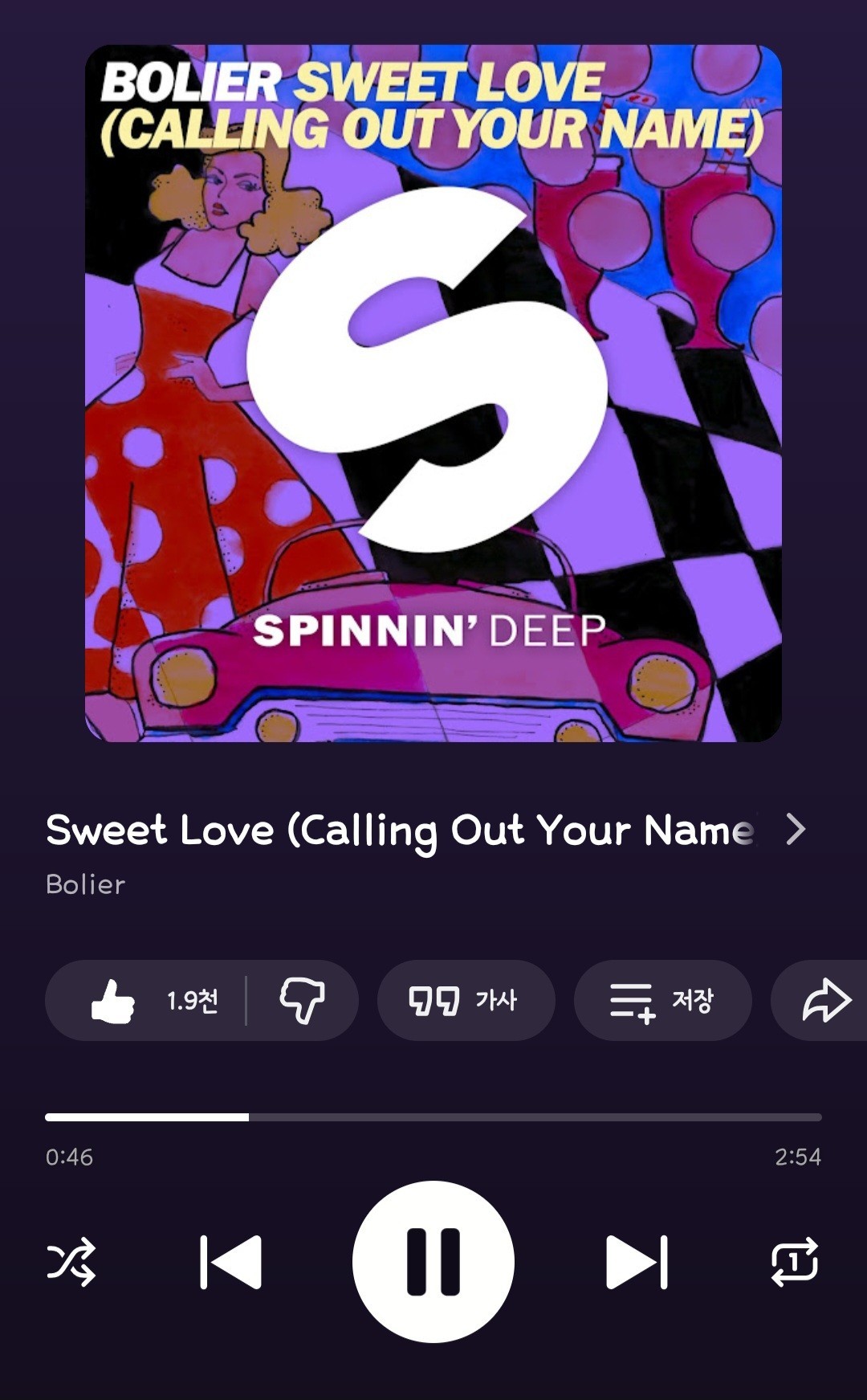This screenshot has height=1400, width=867.
Task: Change the repeat-one setting
Action: (x=794, y=1262)
